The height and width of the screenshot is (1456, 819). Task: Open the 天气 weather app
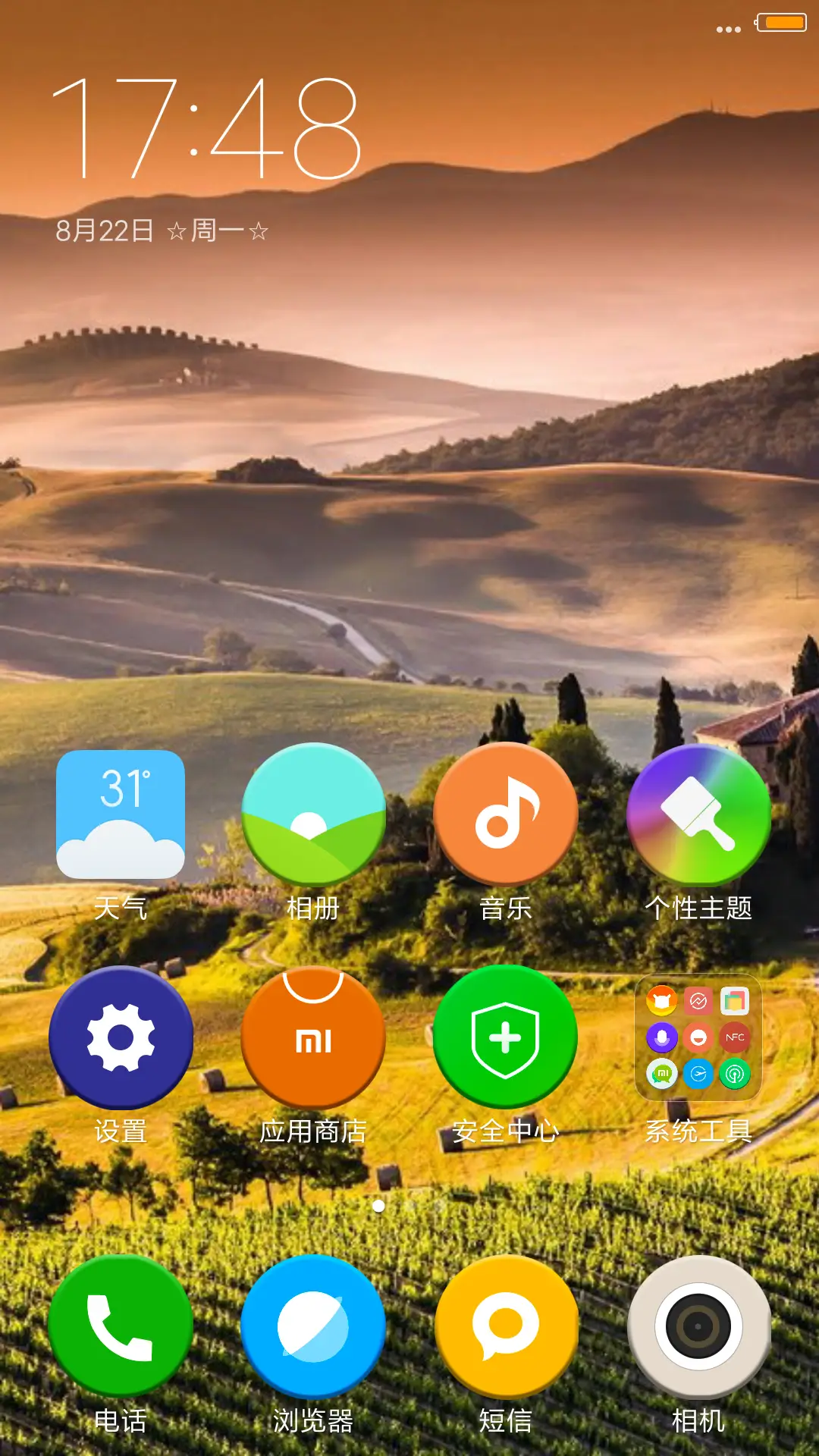tap(121, 815)
